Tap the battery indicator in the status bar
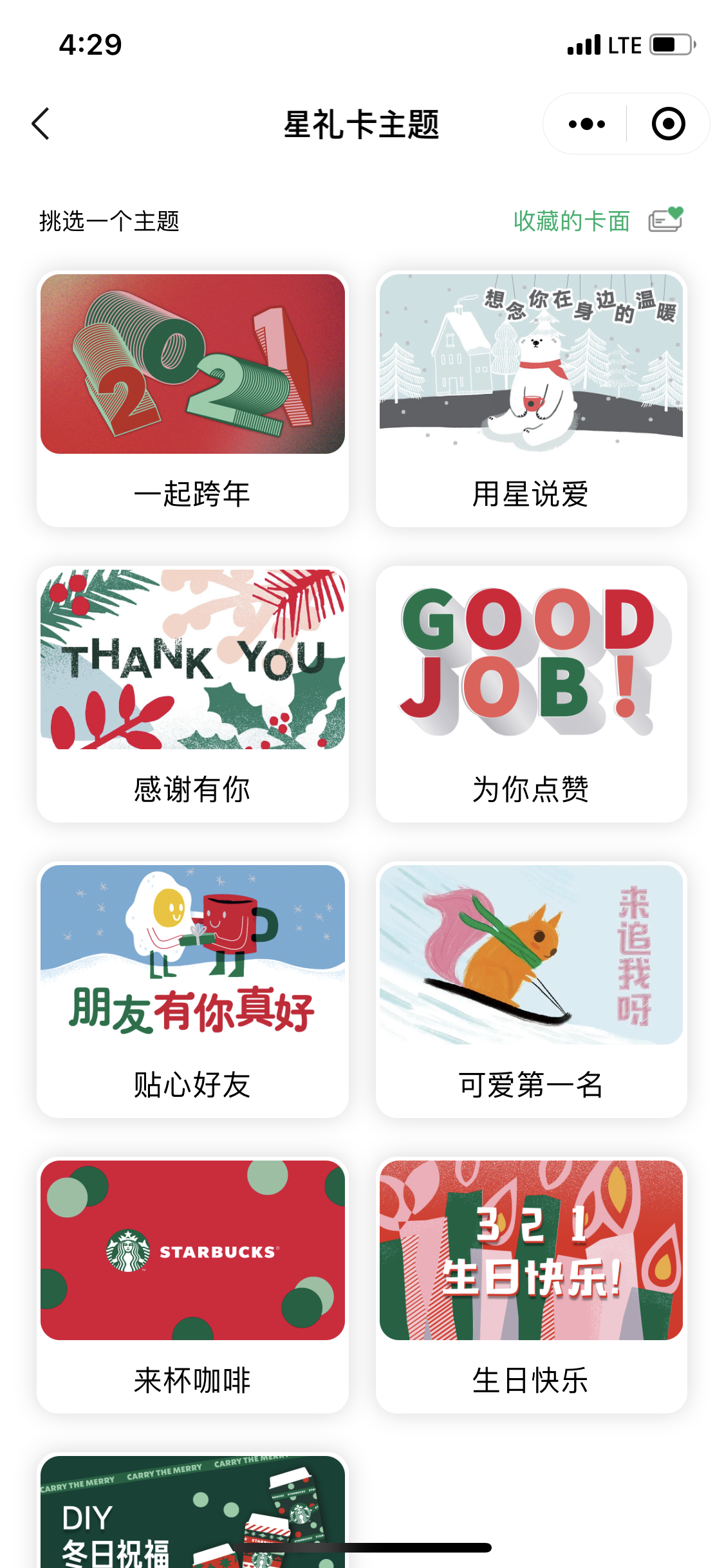Screen dimensions: 724x1568 pos(671,45)
